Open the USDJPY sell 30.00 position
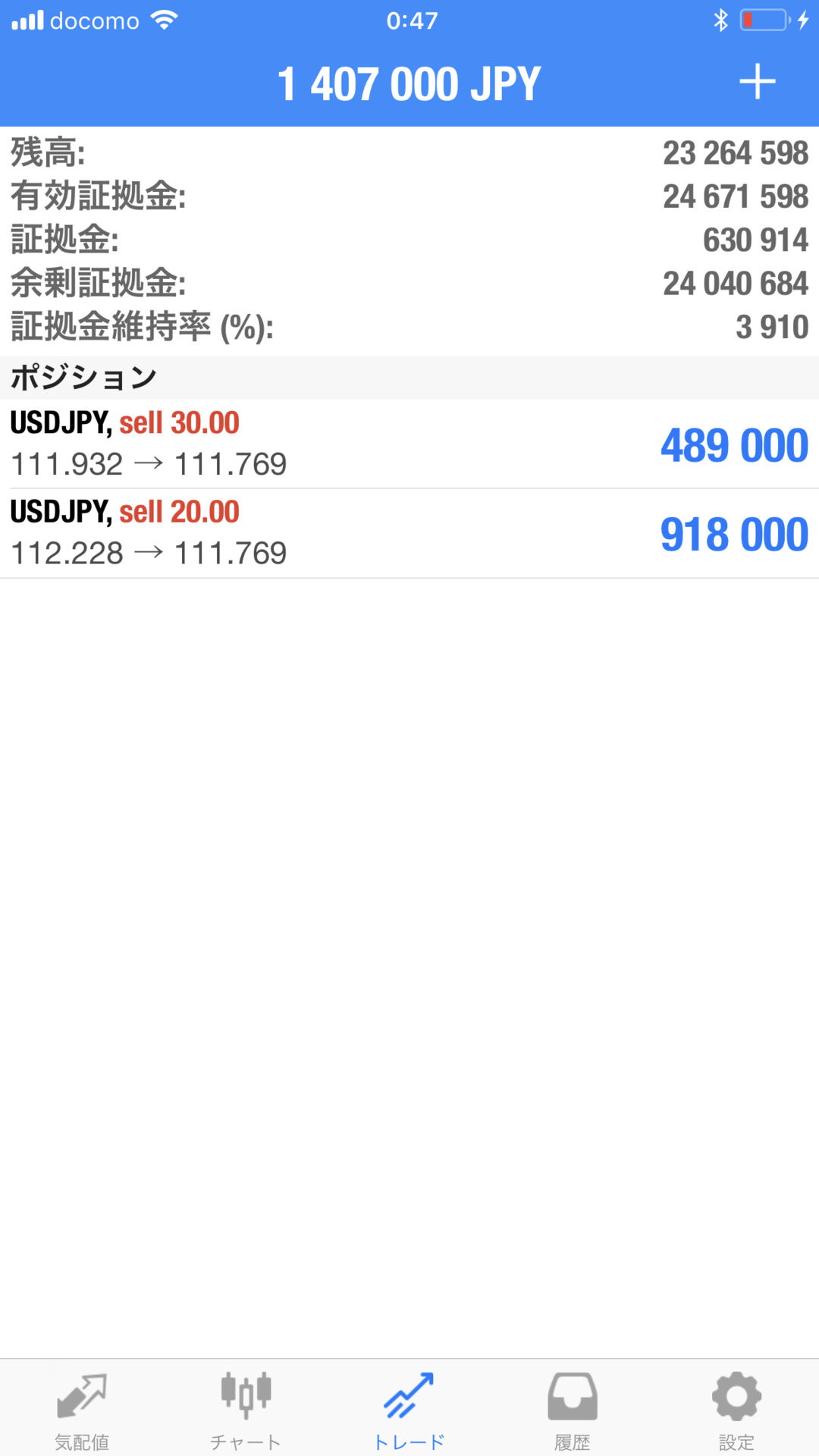Viewport: 819px width, 1456px height. [x=409, y=444]
